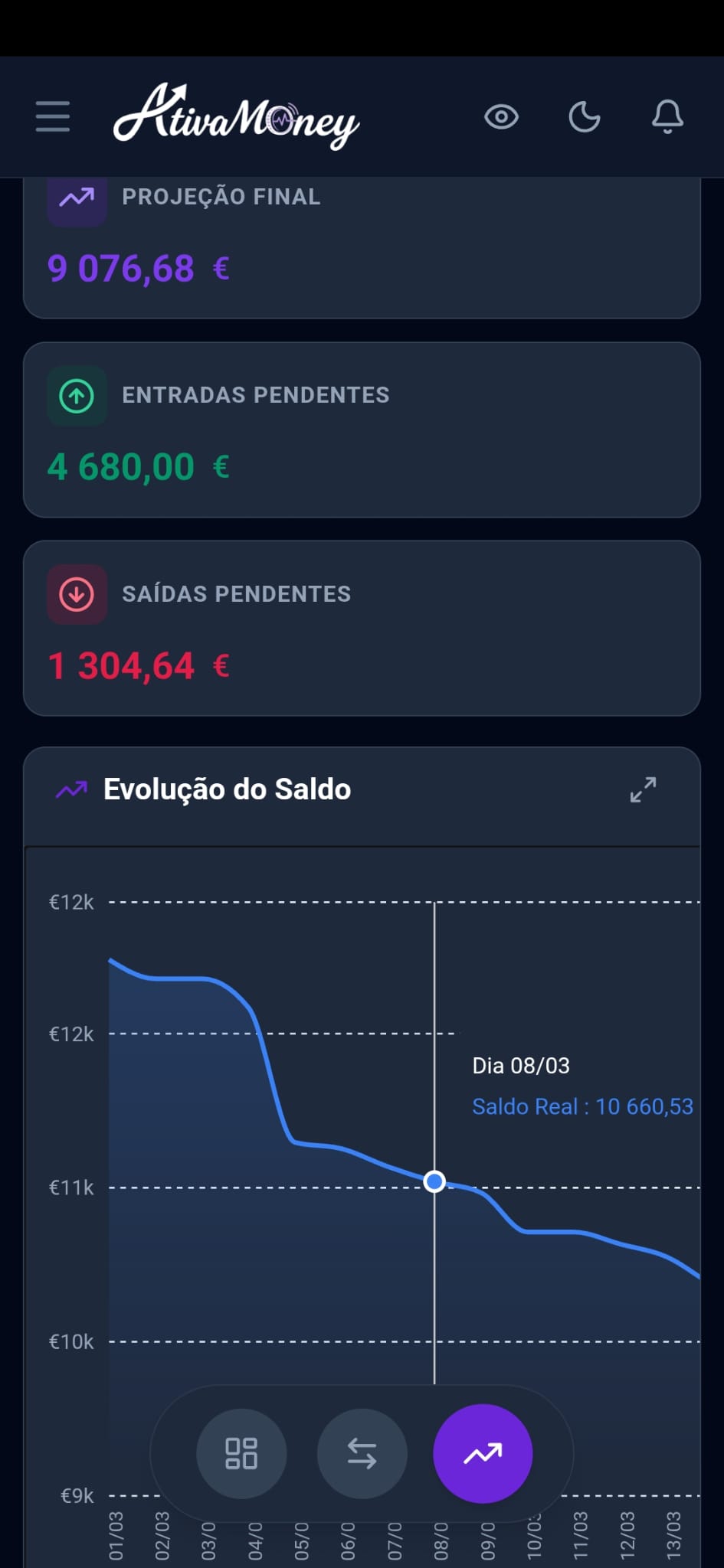The height and width of the screenshot is (1568, 724).
Task: Click the AtivaMoney logo
Action: (x=236, y=118)
